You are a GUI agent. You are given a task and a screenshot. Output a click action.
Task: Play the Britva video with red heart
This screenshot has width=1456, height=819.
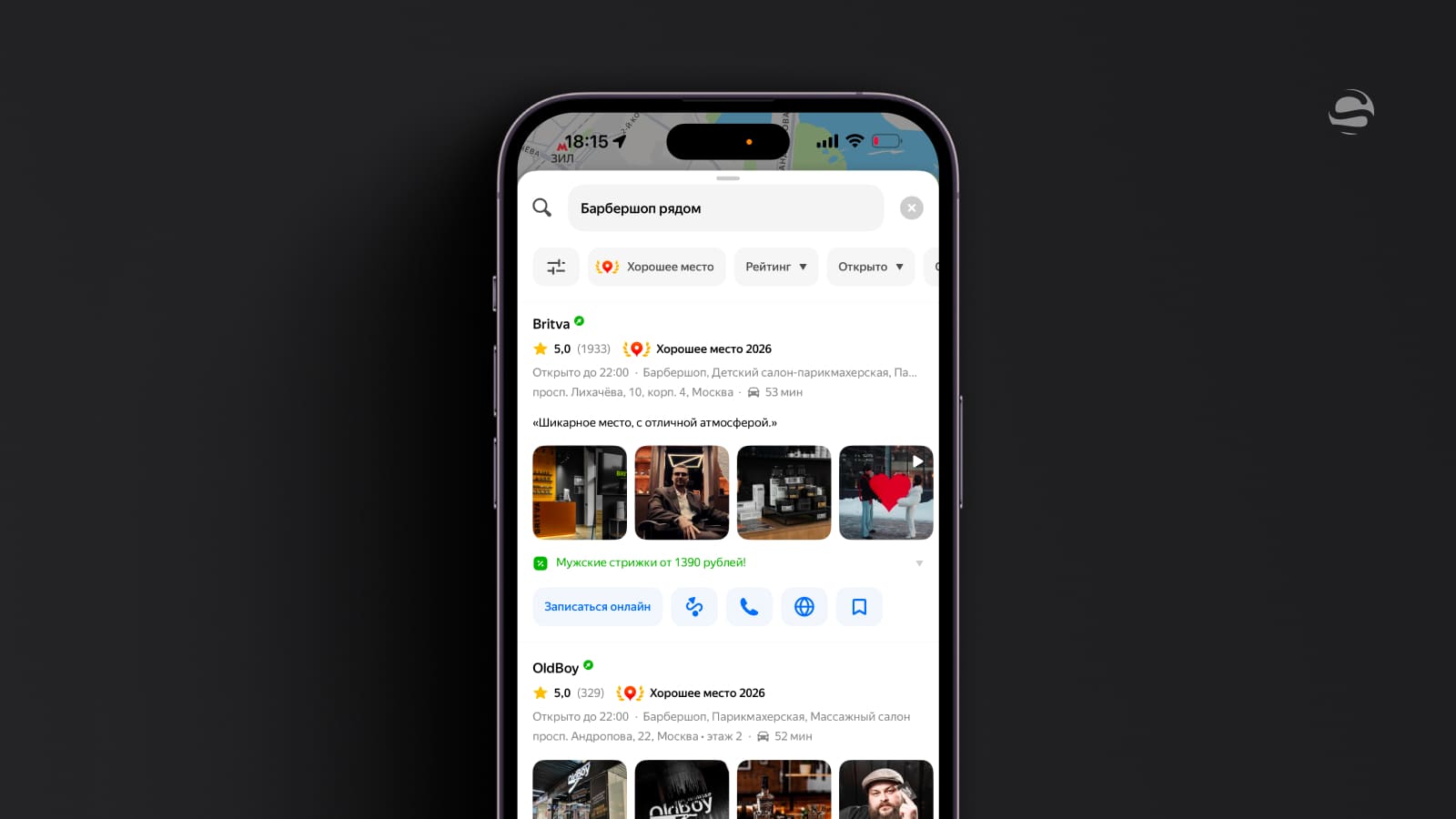click(885, 492)
